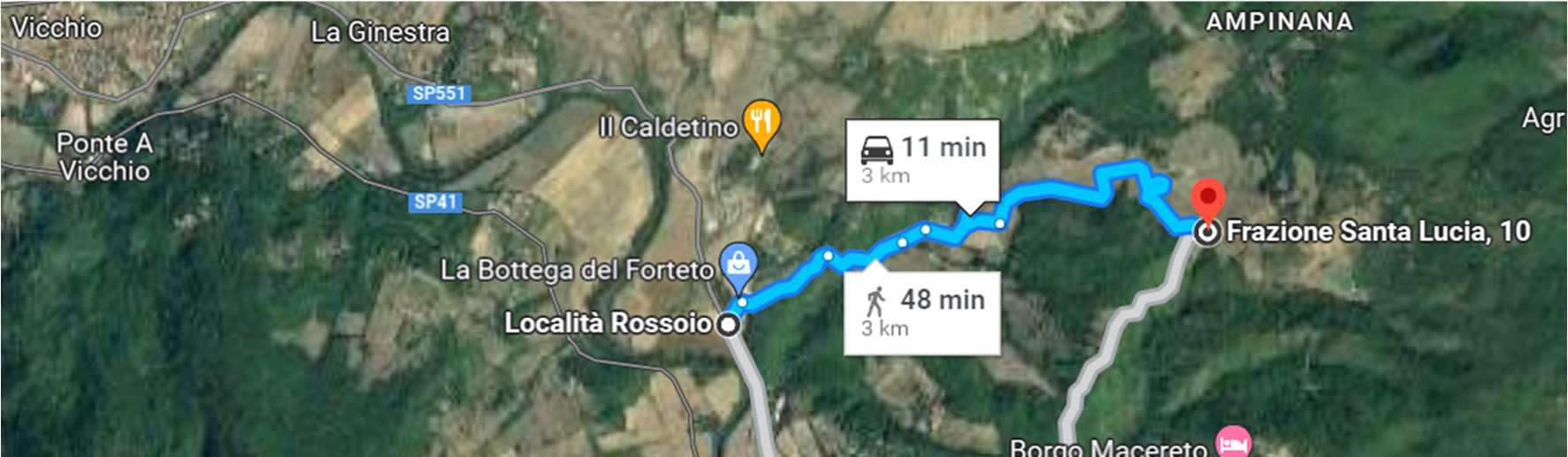Open La Bottega del Forteto shop pin
The height and width of the screenshot is (457, 1568).
(737, 265)
